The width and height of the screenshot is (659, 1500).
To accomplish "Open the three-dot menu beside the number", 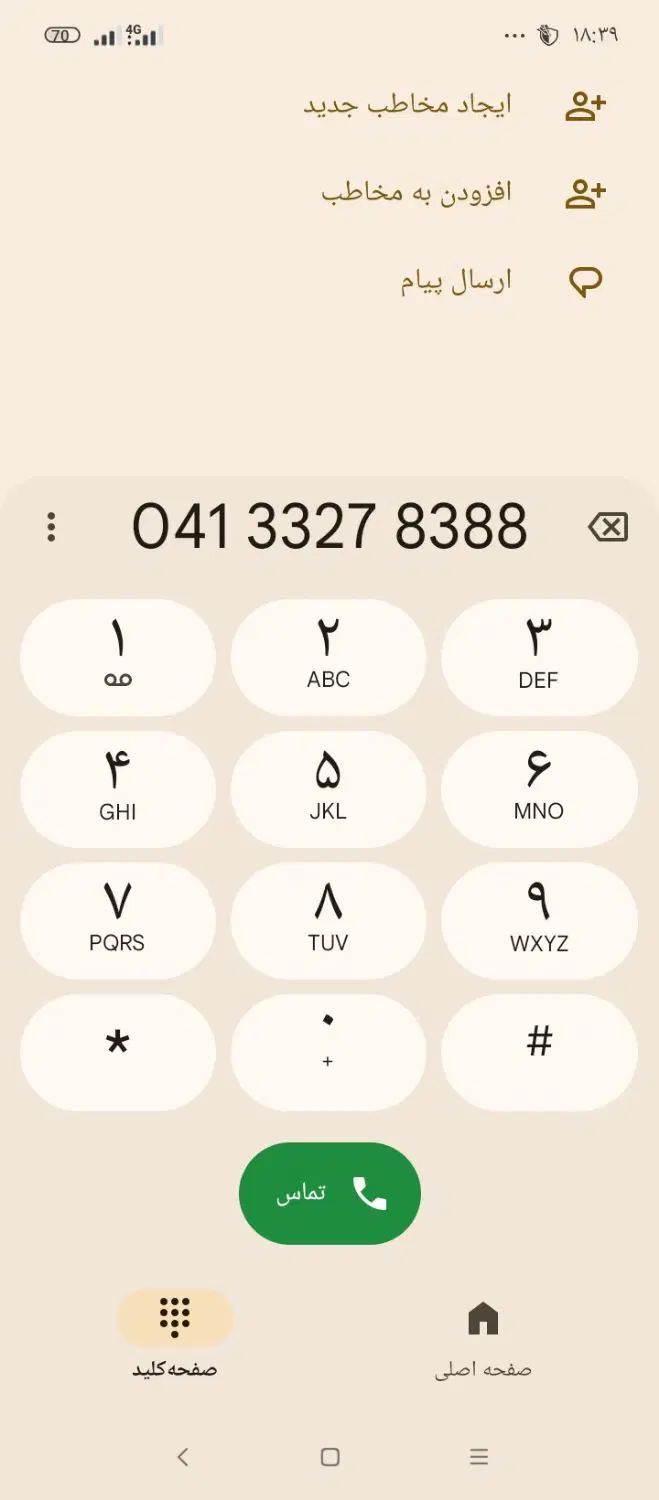I will (x=51, y=527).
